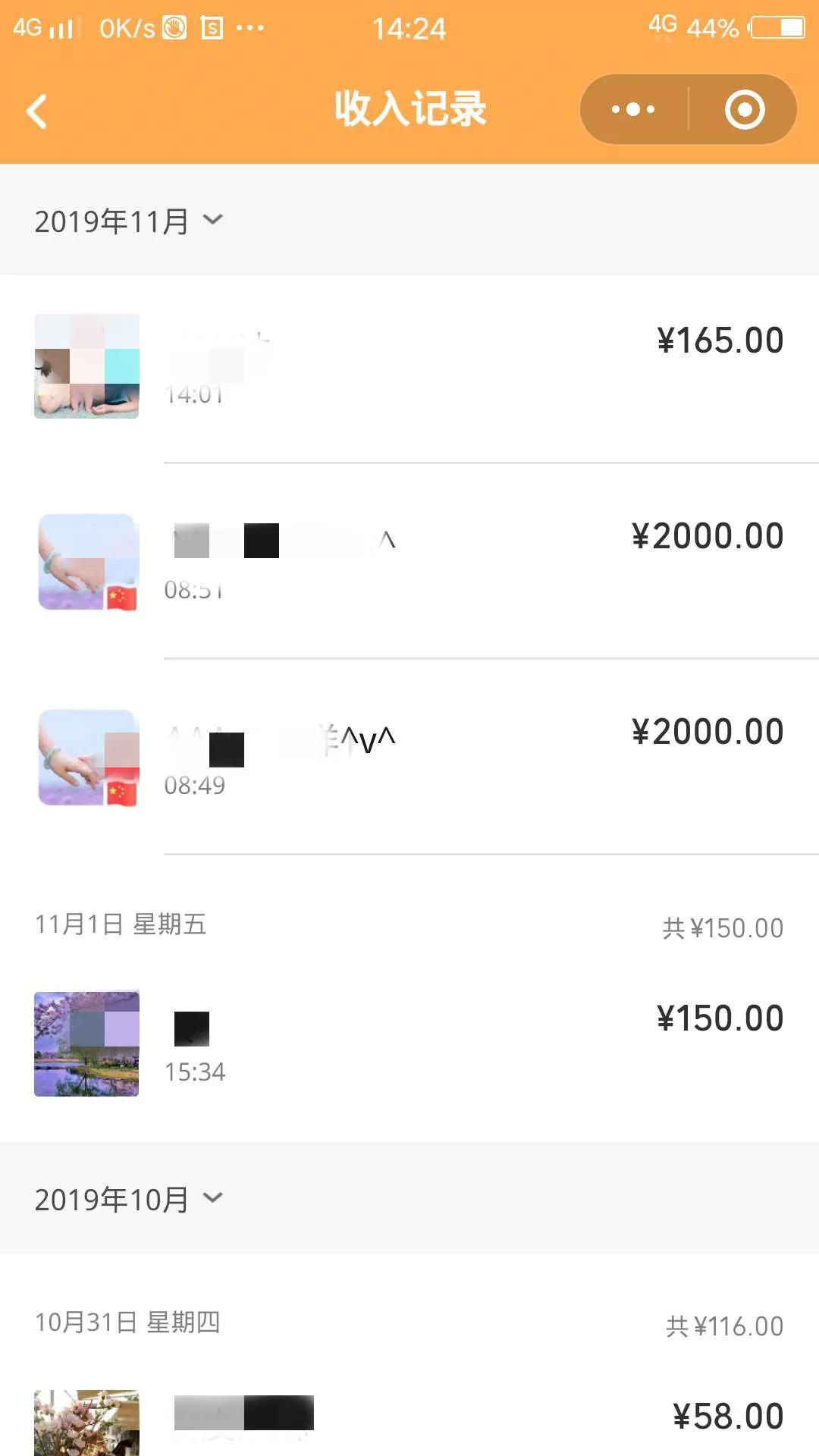This screenshot has width=819, height=1456.
Task: Tap the 0K/s network speed indicator
Action: tap(125, 27)
